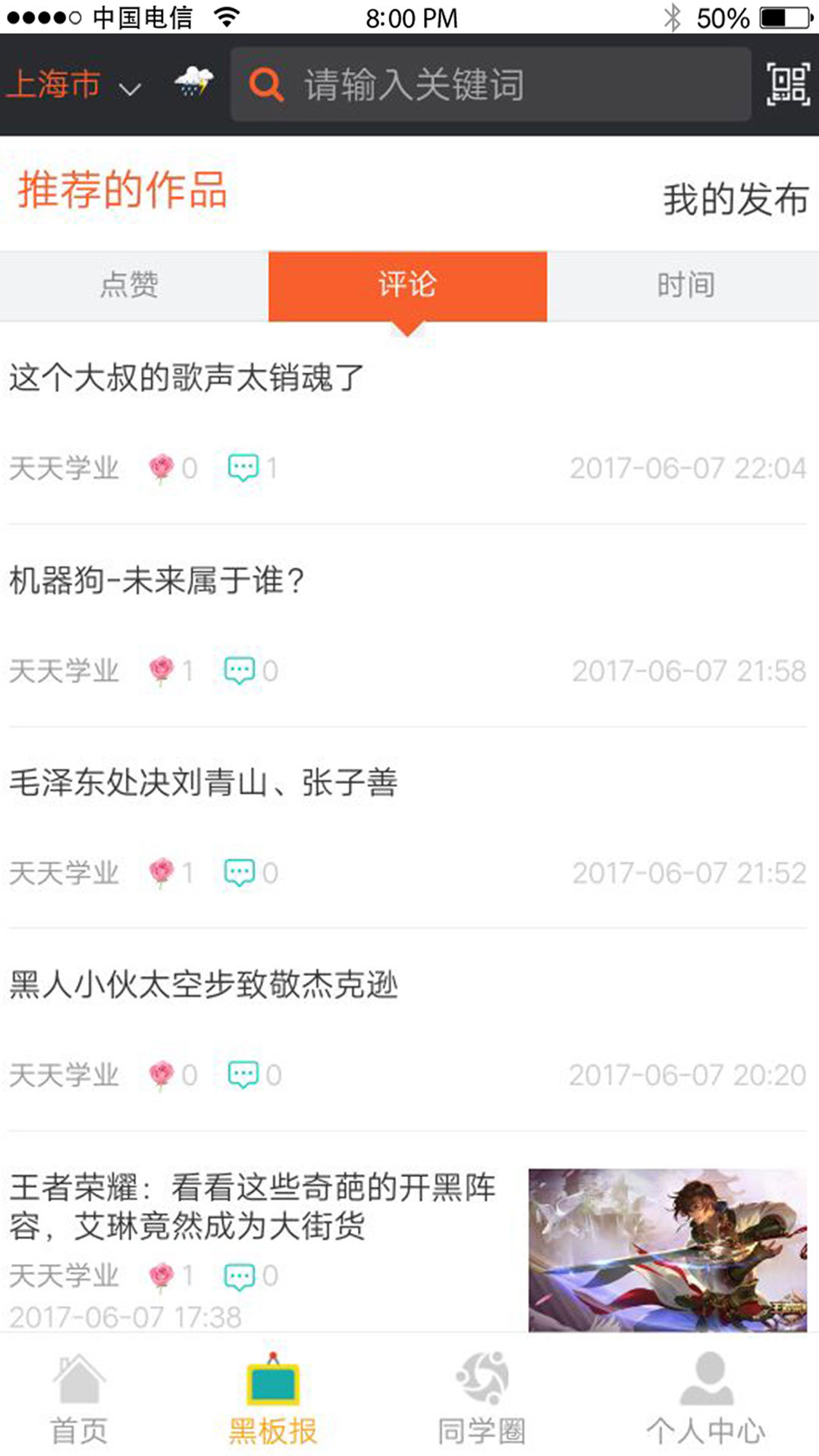Viewport: 819px width, 1456px height.
Task: Open comments on post 这个大叔的歌声太销魂了
Action: [x=243, y=468]
